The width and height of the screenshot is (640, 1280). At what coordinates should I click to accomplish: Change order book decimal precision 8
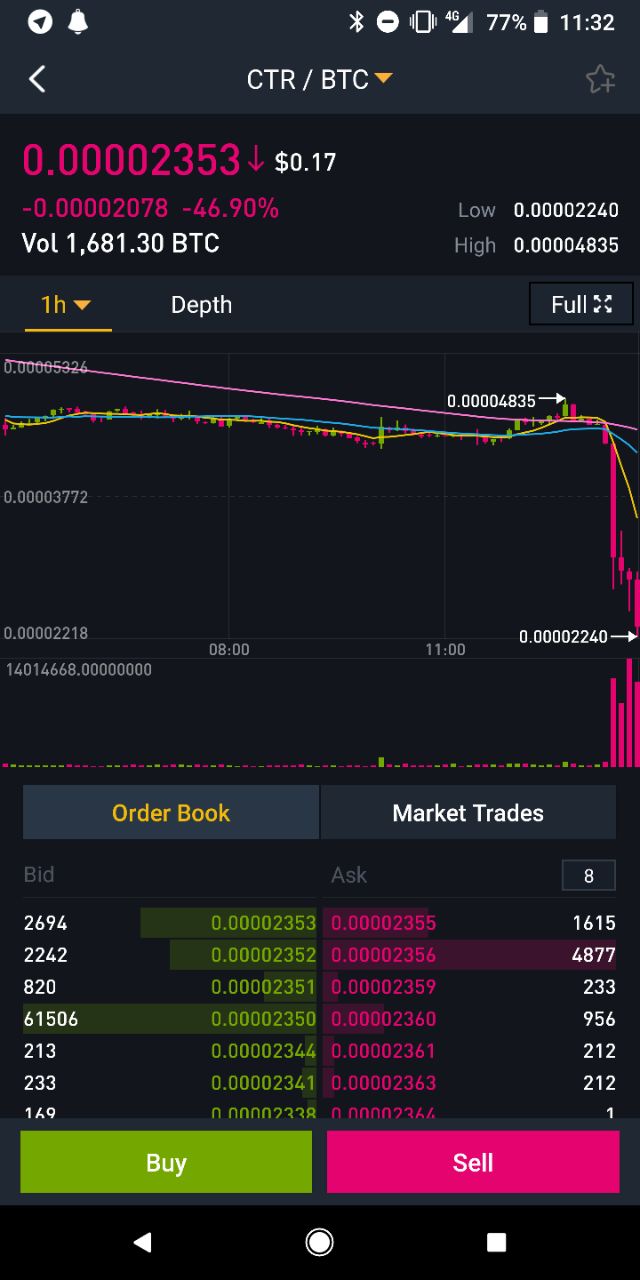click(x=588, y=876)
